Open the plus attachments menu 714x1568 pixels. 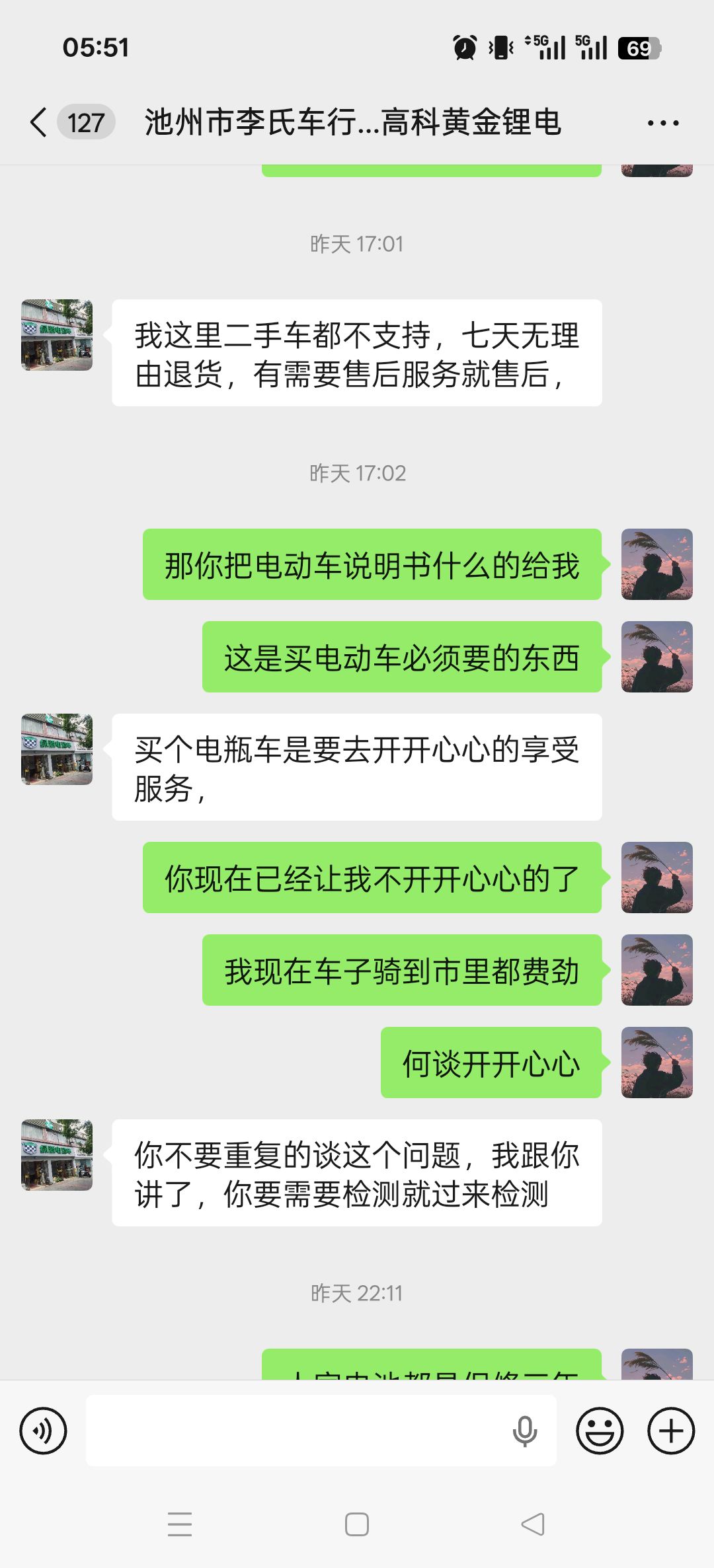point(670,1431)
